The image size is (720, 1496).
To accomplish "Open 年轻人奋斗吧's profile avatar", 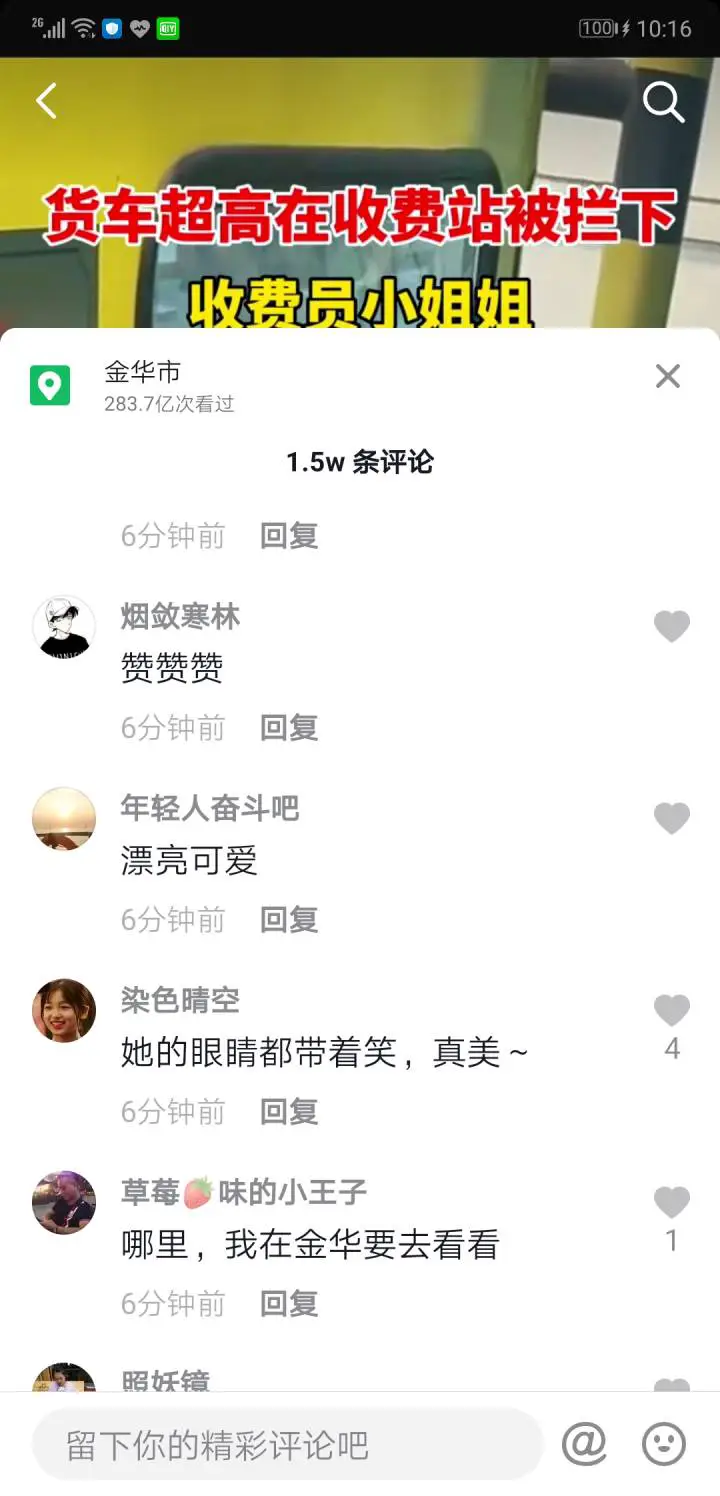I will (64, 819).
